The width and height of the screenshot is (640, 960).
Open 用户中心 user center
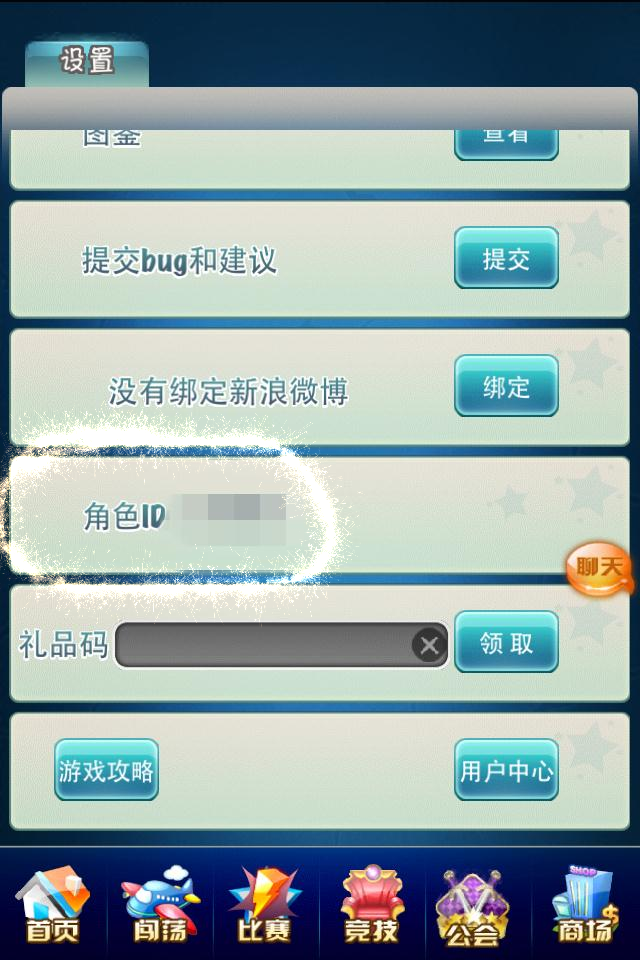coord(506,770)
